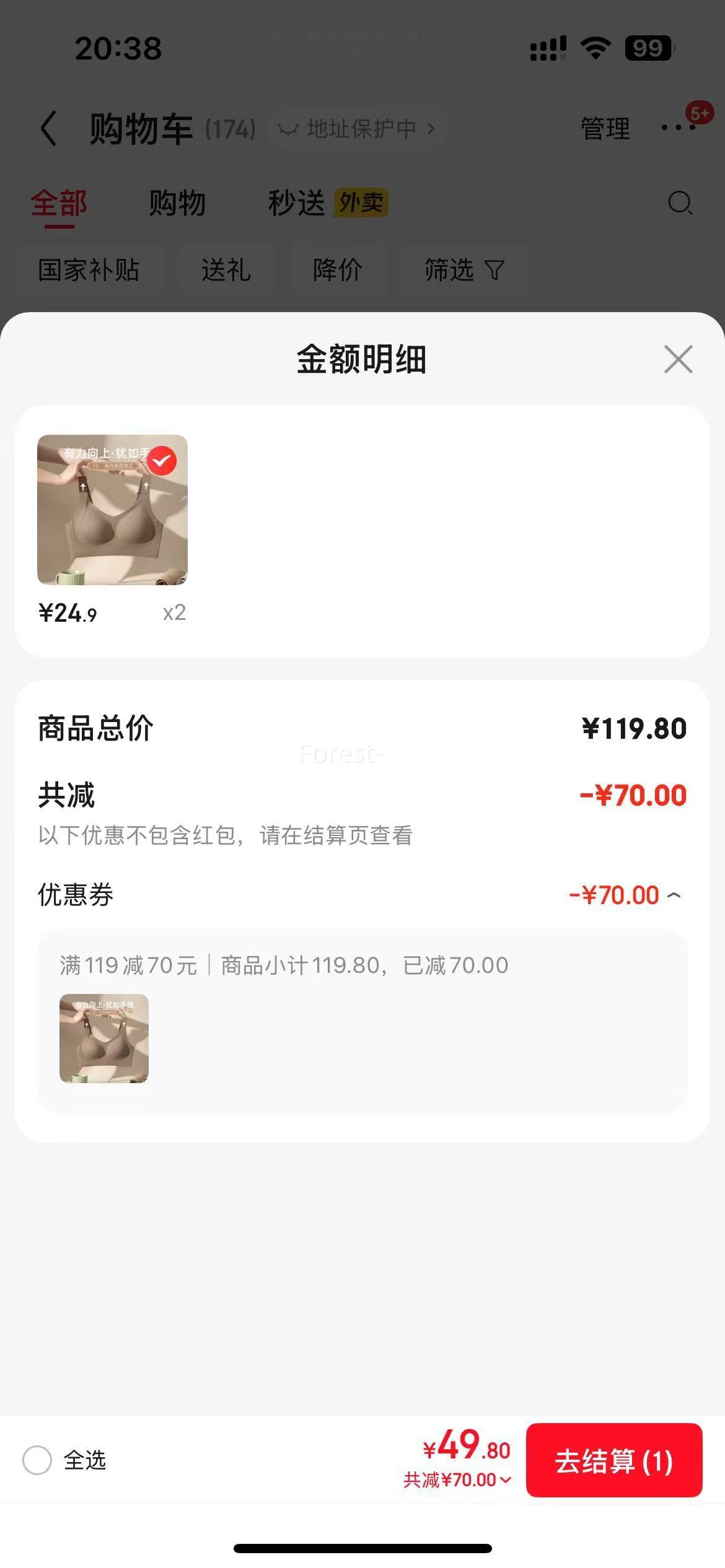Show 降价 items only
The height and width of the screenshot is (1568, 725).
tap(337, 270)
